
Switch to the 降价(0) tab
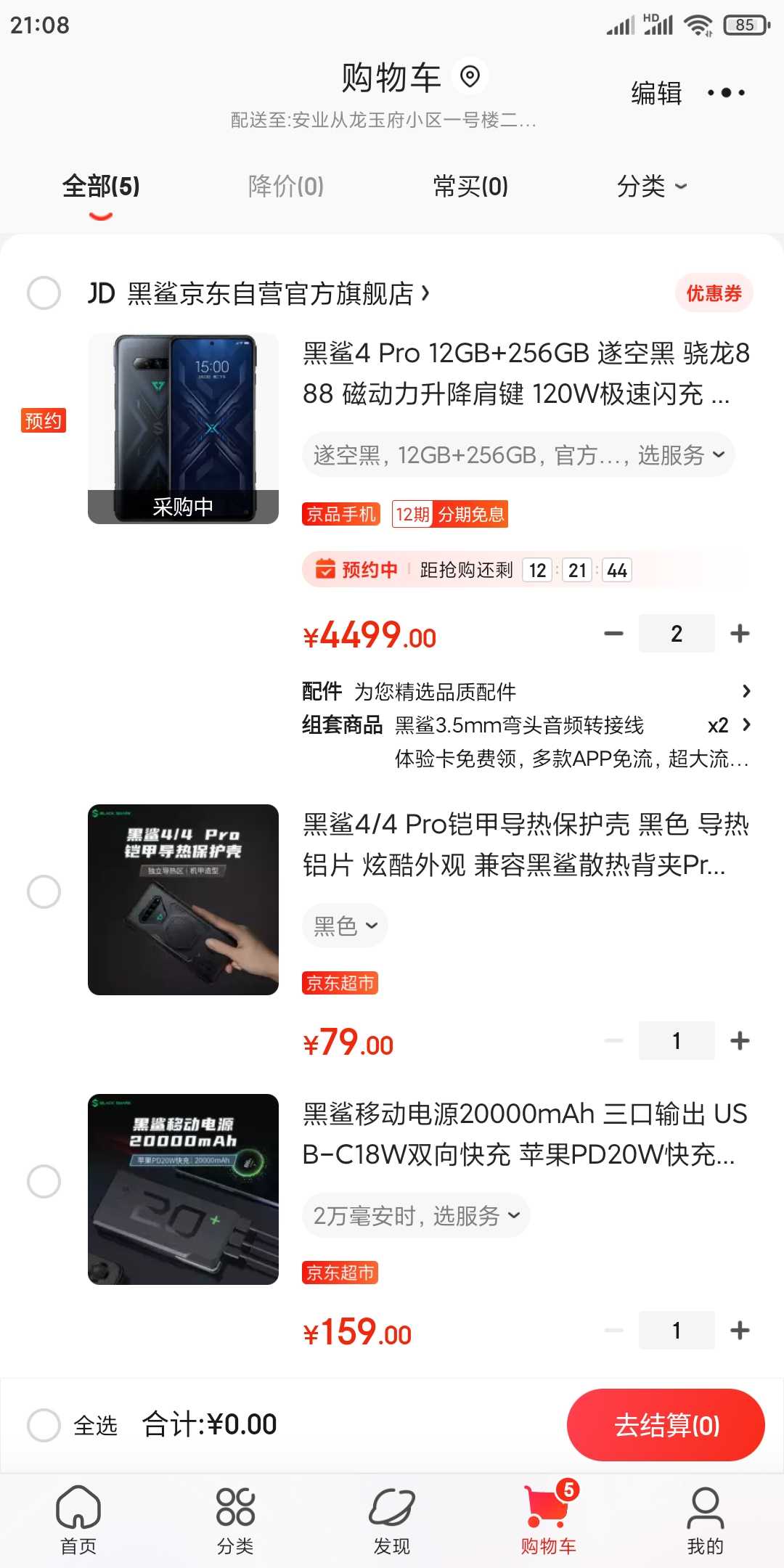pos(285,186)
